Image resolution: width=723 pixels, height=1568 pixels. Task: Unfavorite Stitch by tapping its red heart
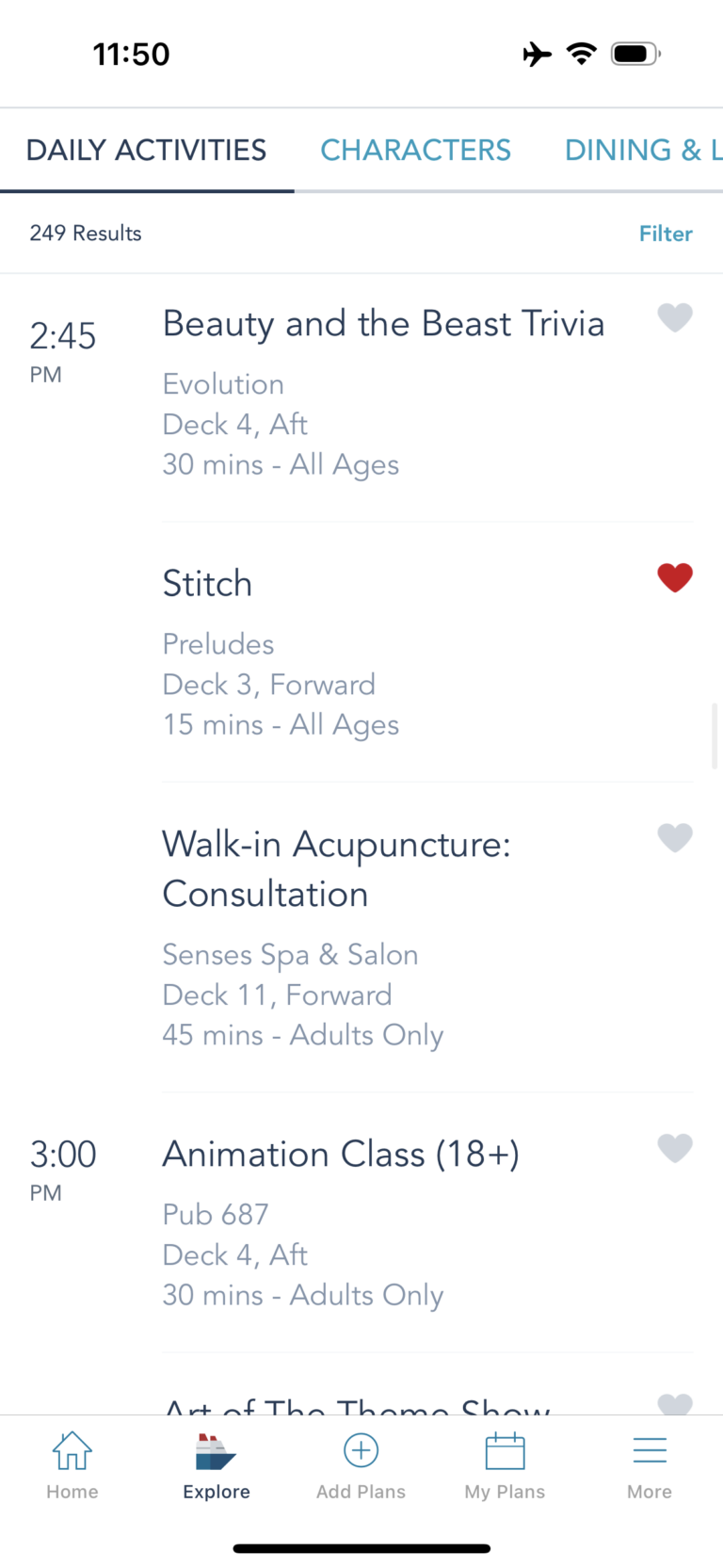pyautogui.click(x=675, y=577)
